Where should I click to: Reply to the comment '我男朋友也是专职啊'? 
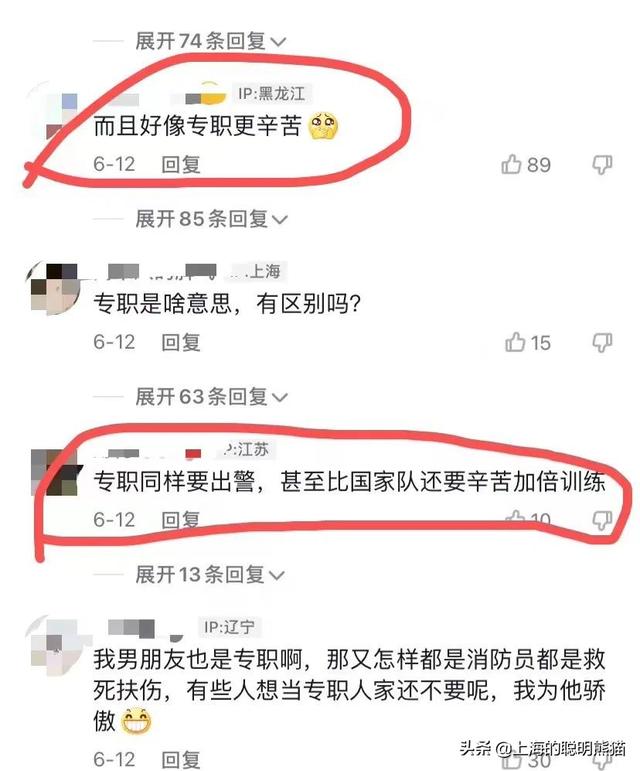pos(181,758)
